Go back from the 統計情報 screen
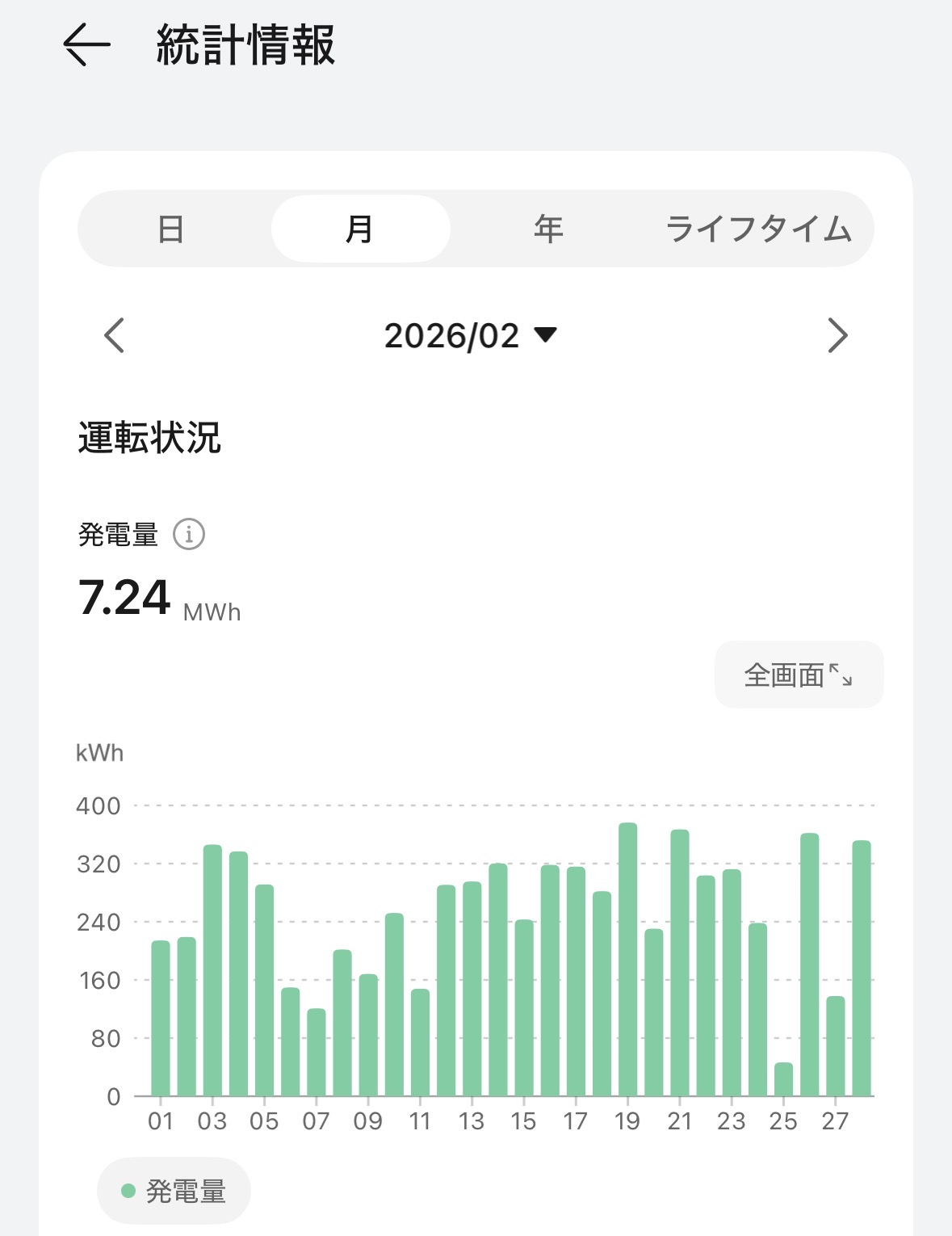This screenshot has width=952, height=1236. [x=86, y=44]
